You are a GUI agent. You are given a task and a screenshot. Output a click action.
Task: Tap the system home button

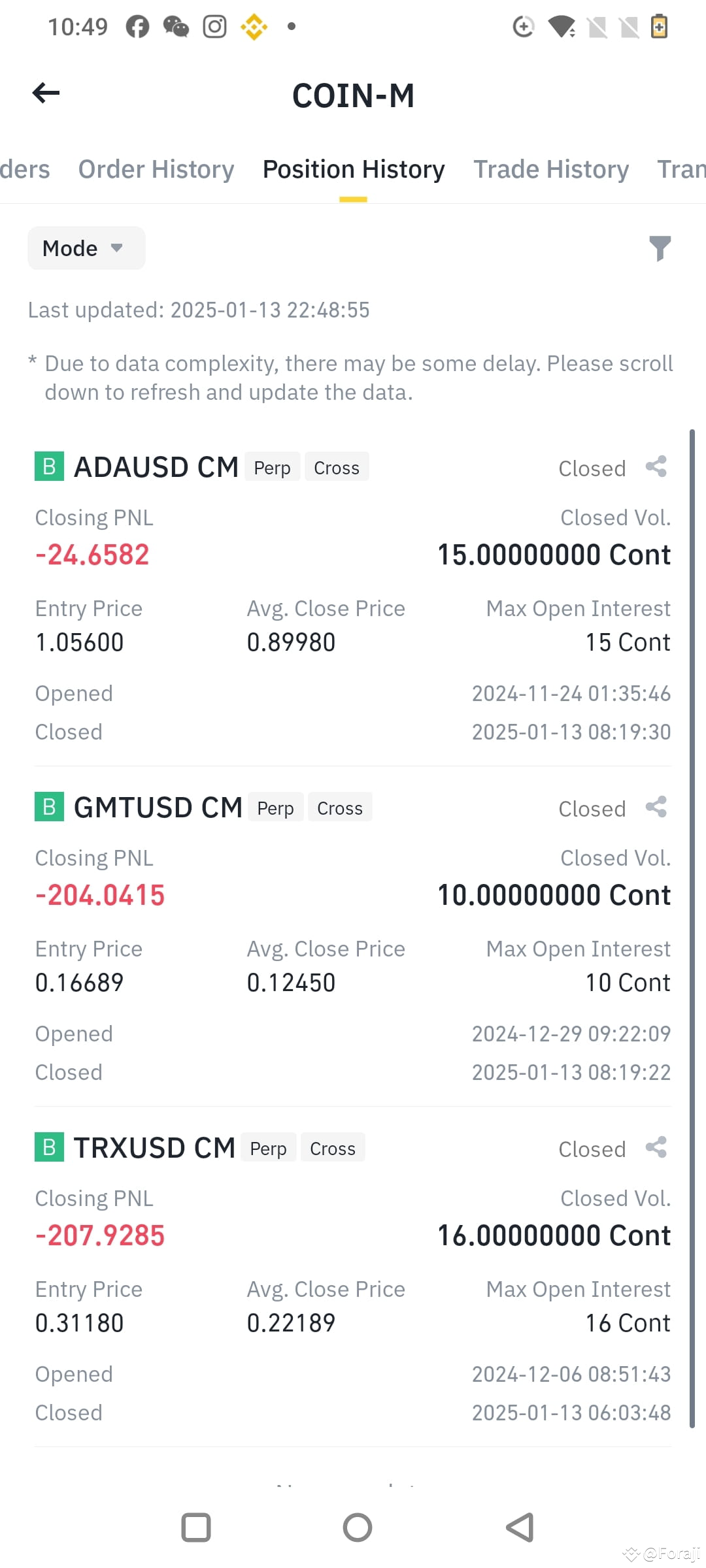click(358, 1527)
